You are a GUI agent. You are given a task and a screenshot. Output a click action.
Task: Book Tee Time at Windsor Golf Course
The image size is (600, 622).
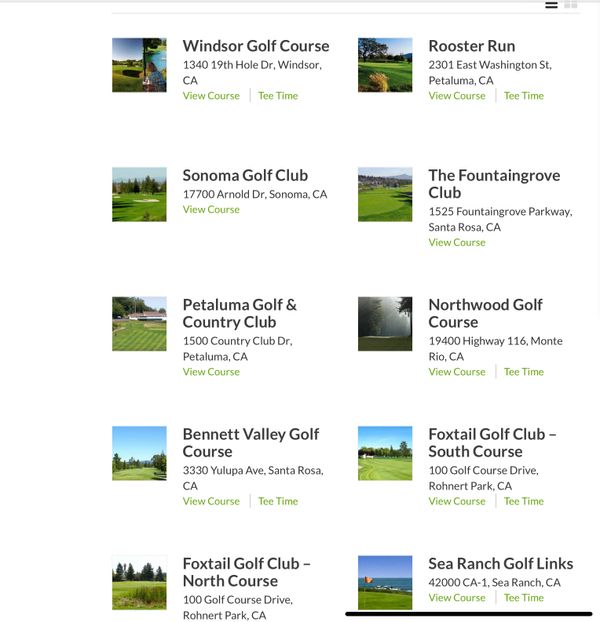point(278,96)
